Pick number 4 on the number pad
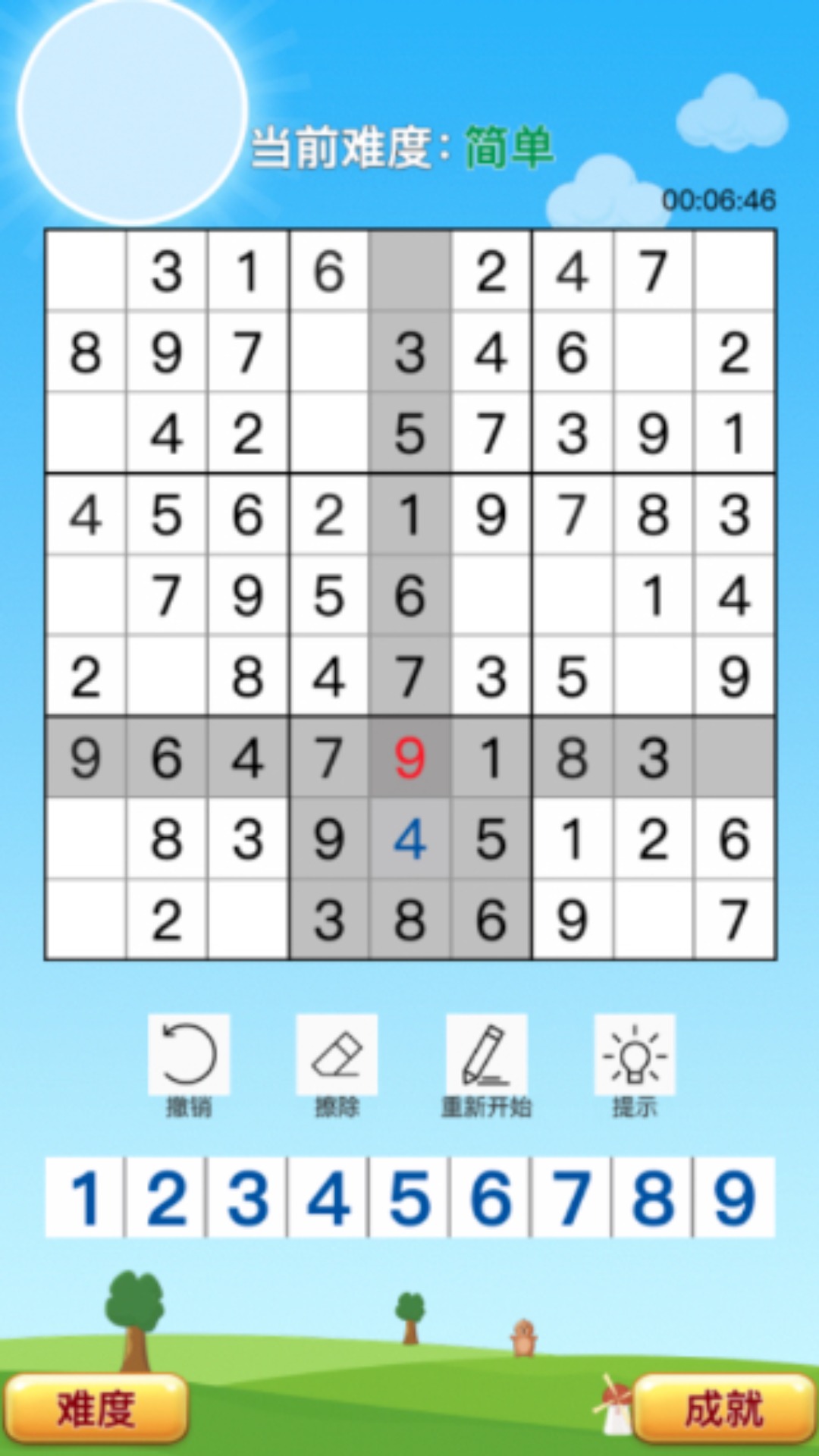Viewport: 819px width, 1456px height. click(329, 1198)
